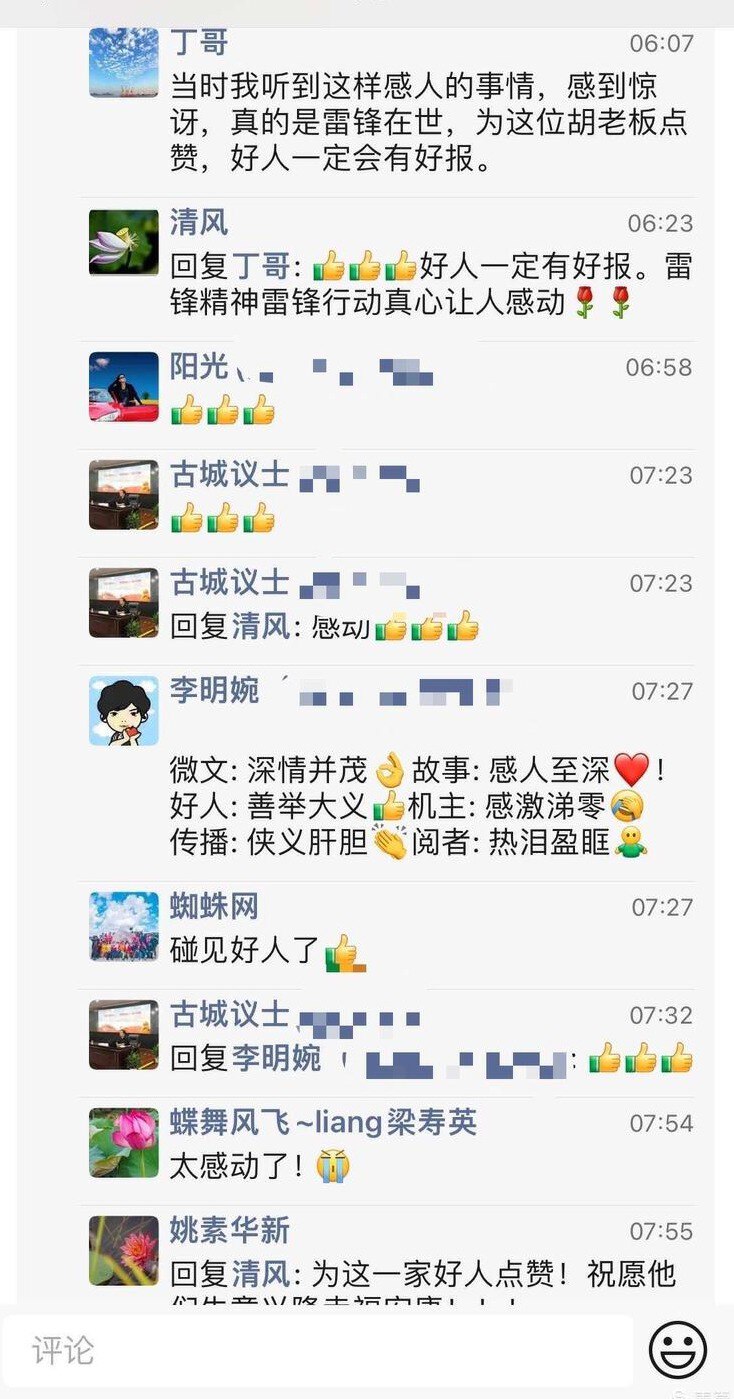This screenshot has width=734, height=1399.
Task: Tap 清风 link in 姚素华新's reply
Action: coord(262,1274)
